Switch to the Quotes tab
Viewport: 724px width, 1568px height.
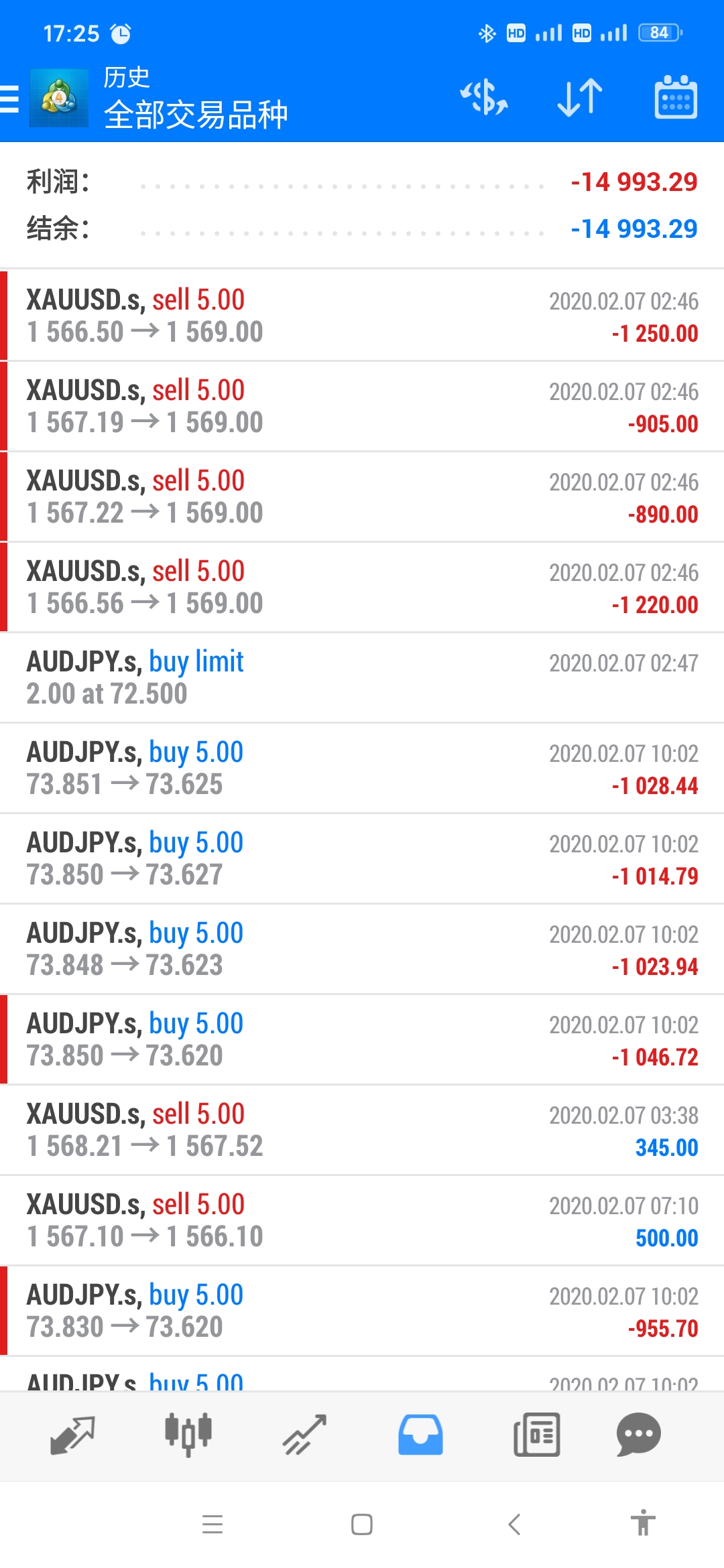click(x=72, y=1435)
